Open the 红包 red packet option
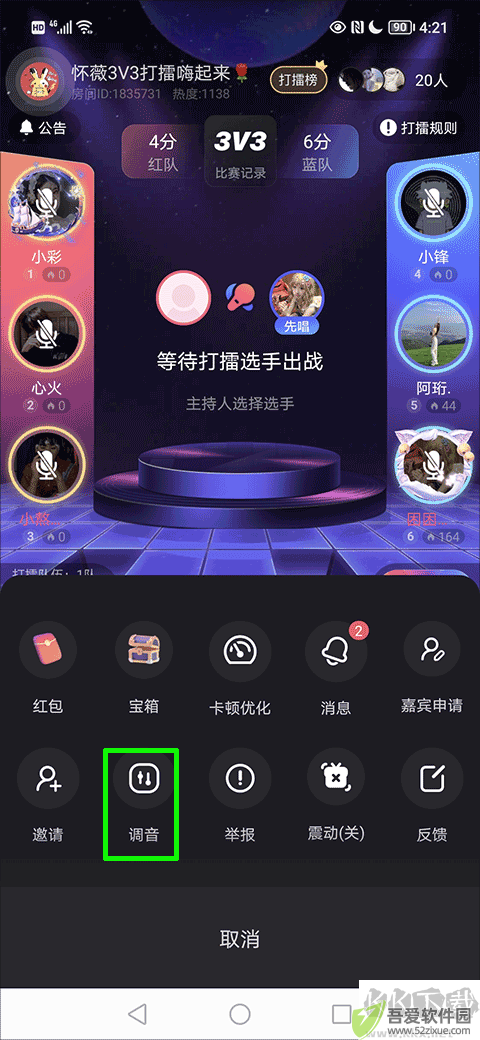 click(x=48, y=669)
